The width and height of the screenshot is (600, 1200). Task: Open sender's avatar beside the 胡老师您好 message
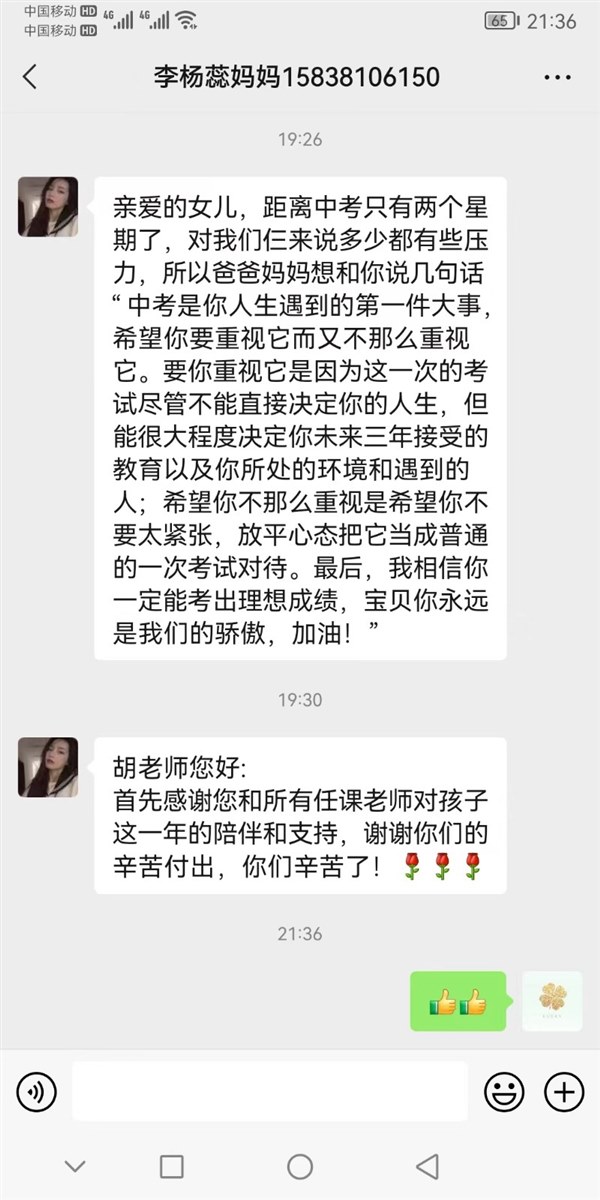[48, 767]
